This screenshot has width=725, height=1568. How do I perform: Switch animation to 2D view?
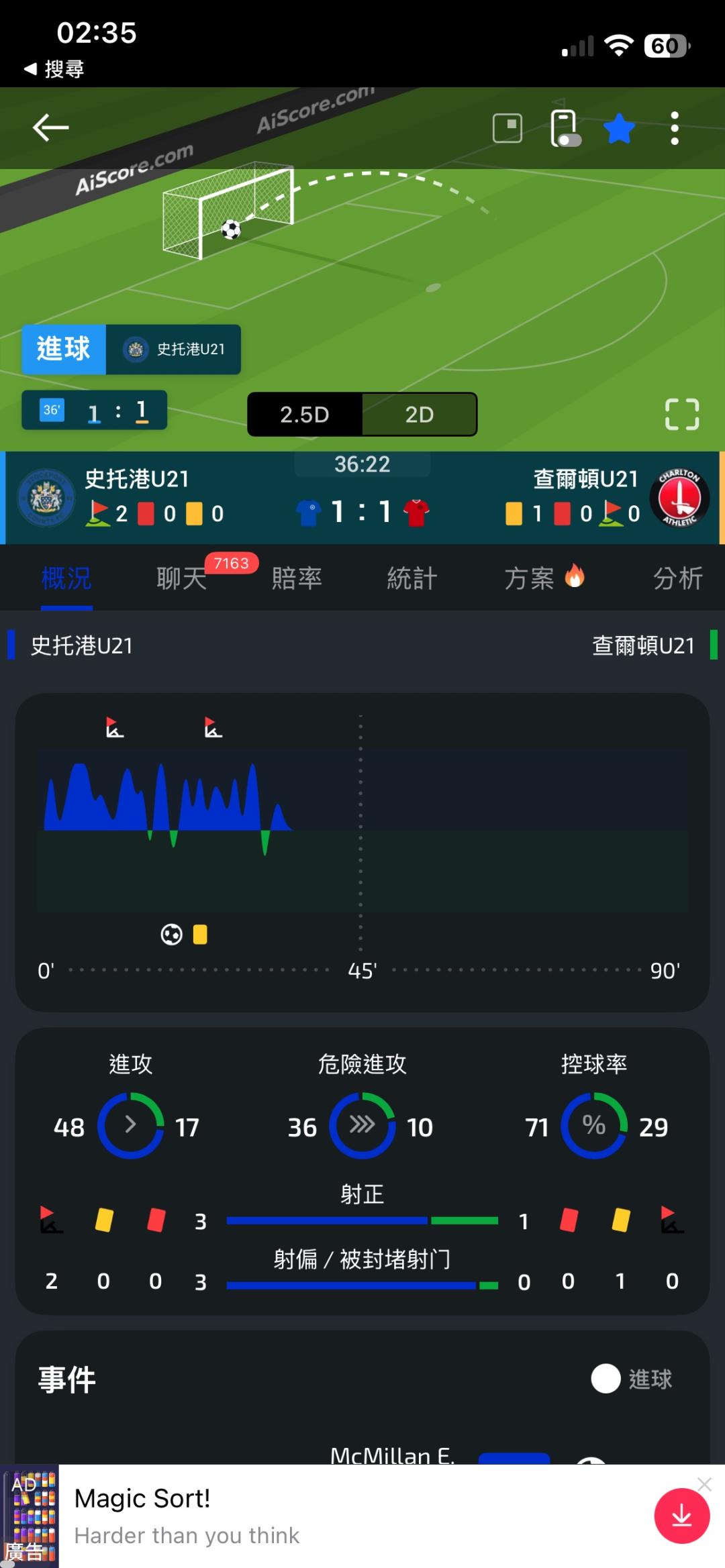[420, 415]
